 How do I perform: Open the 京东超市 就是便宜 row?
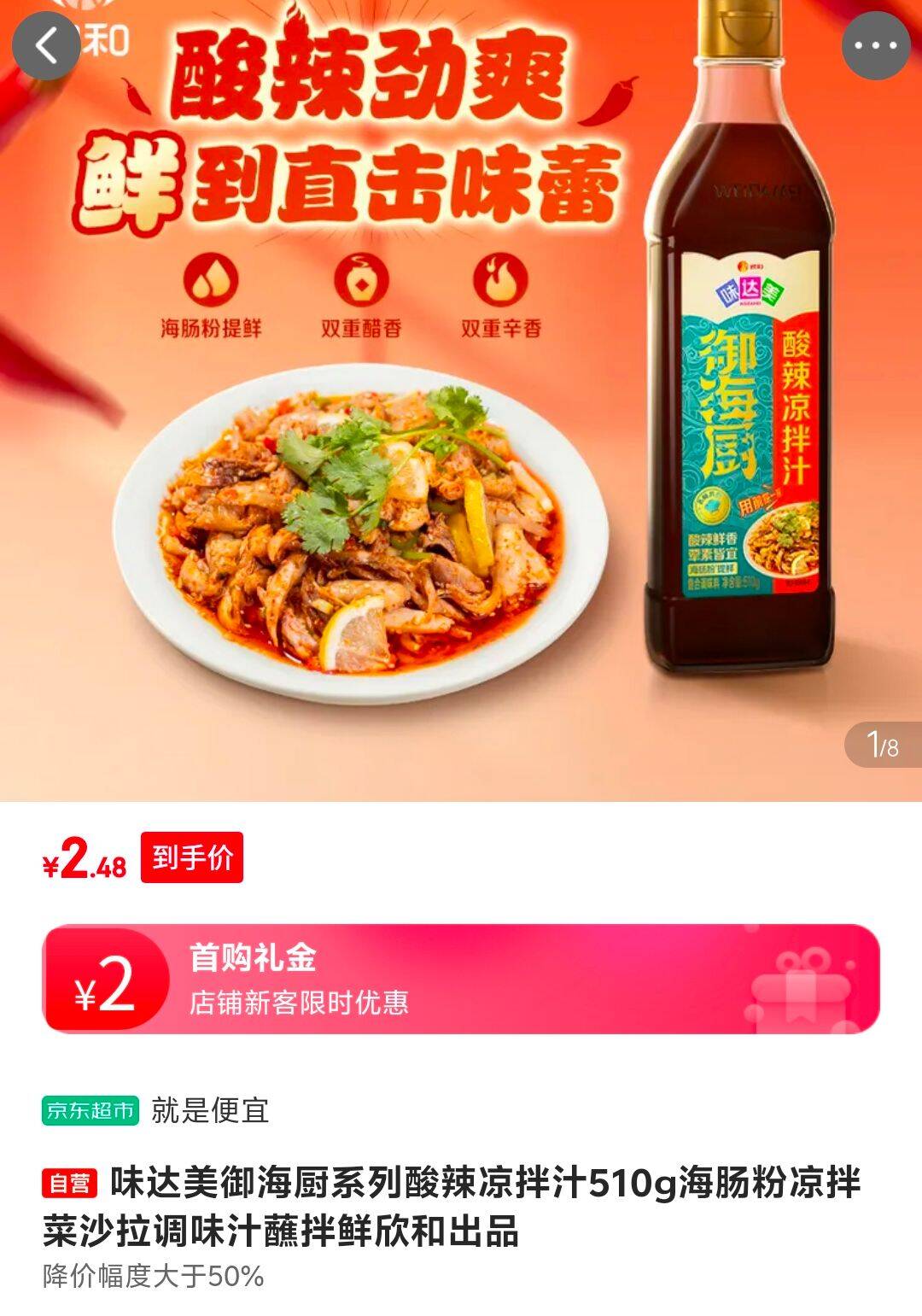157,1110
